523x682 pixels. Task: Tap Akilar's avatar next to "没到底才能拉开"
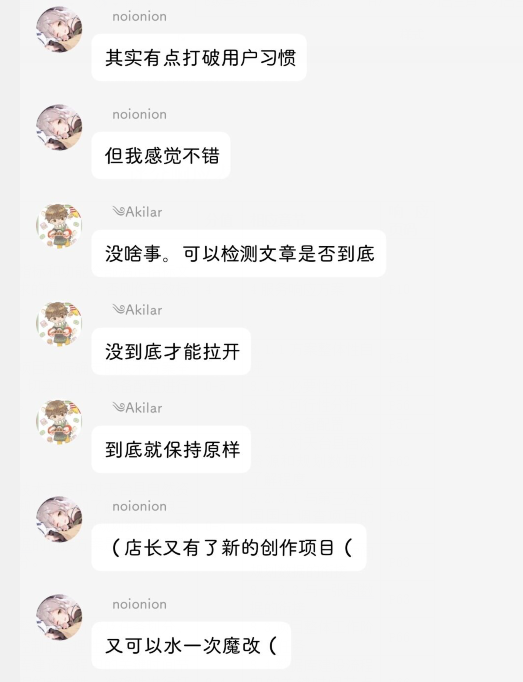[59, 323]
